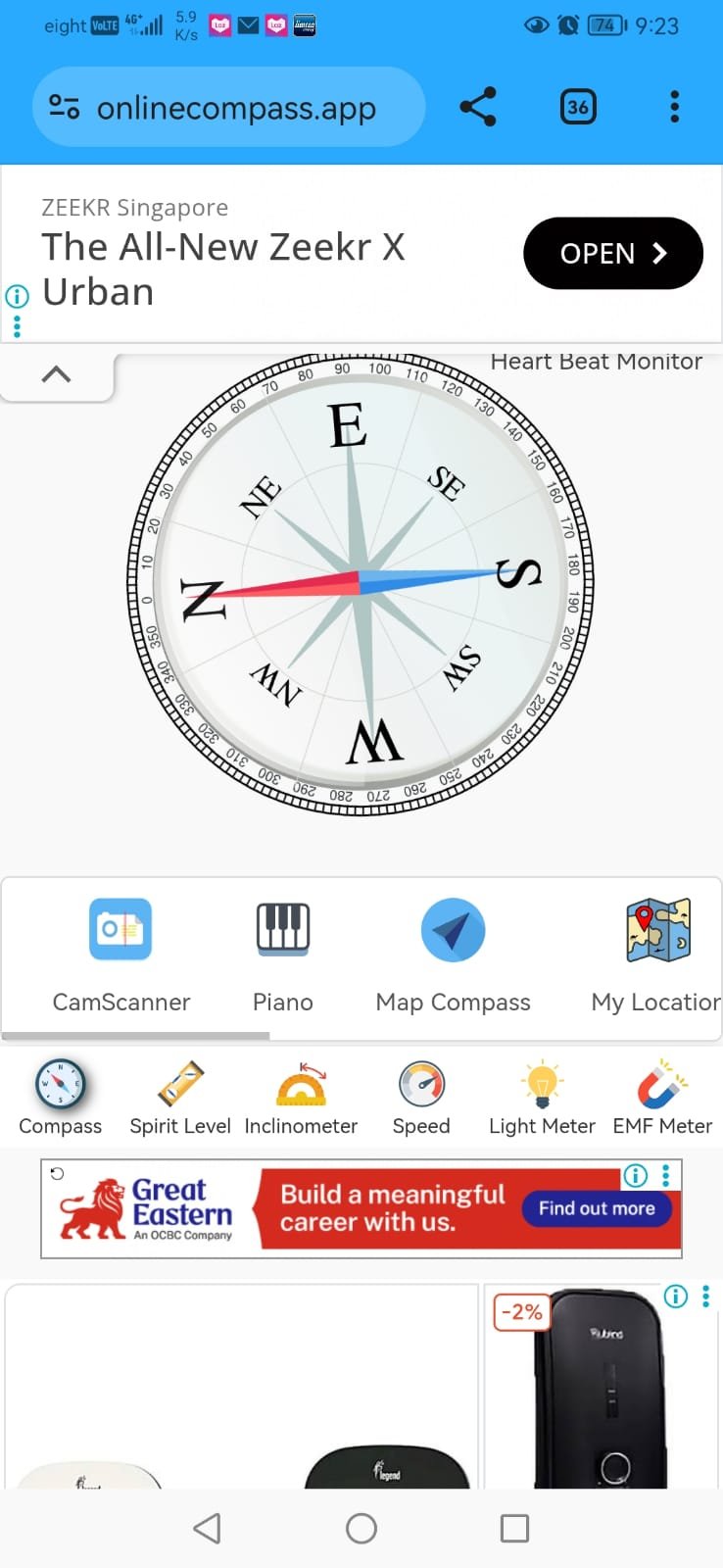Image resolution: width=723 pixels, height=1568 pixels.
Task: Go back with system back button
Action: 207,1528
